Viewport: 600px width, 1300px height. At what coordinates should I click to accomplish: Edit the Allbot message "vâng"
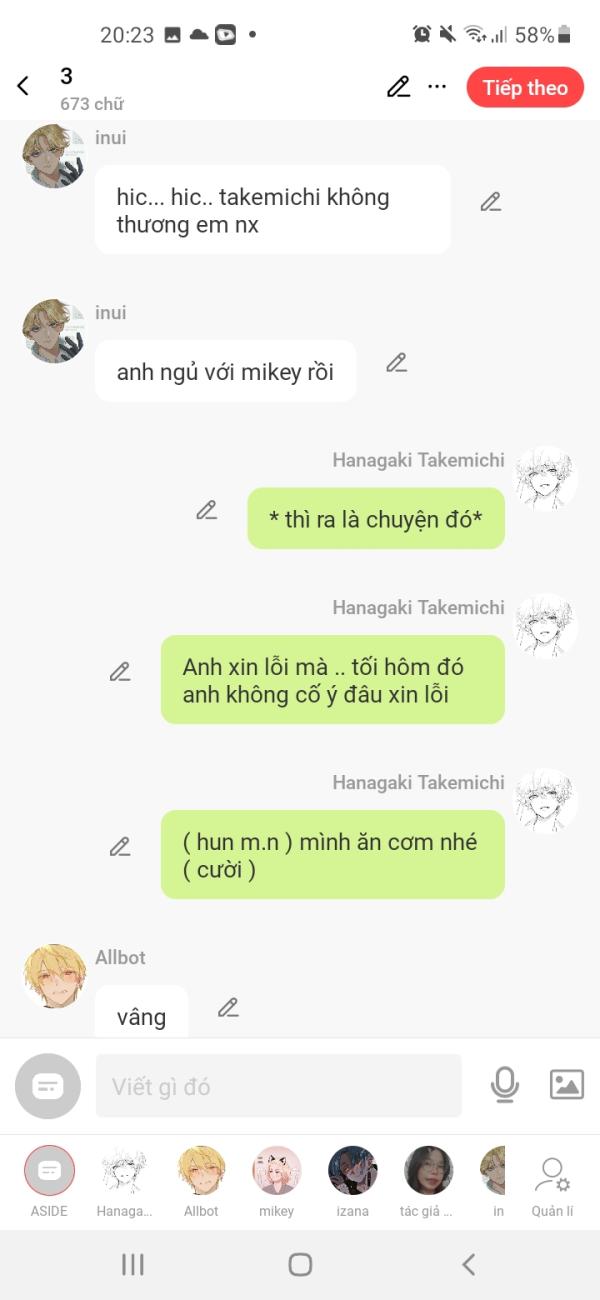coord(228,1007)
